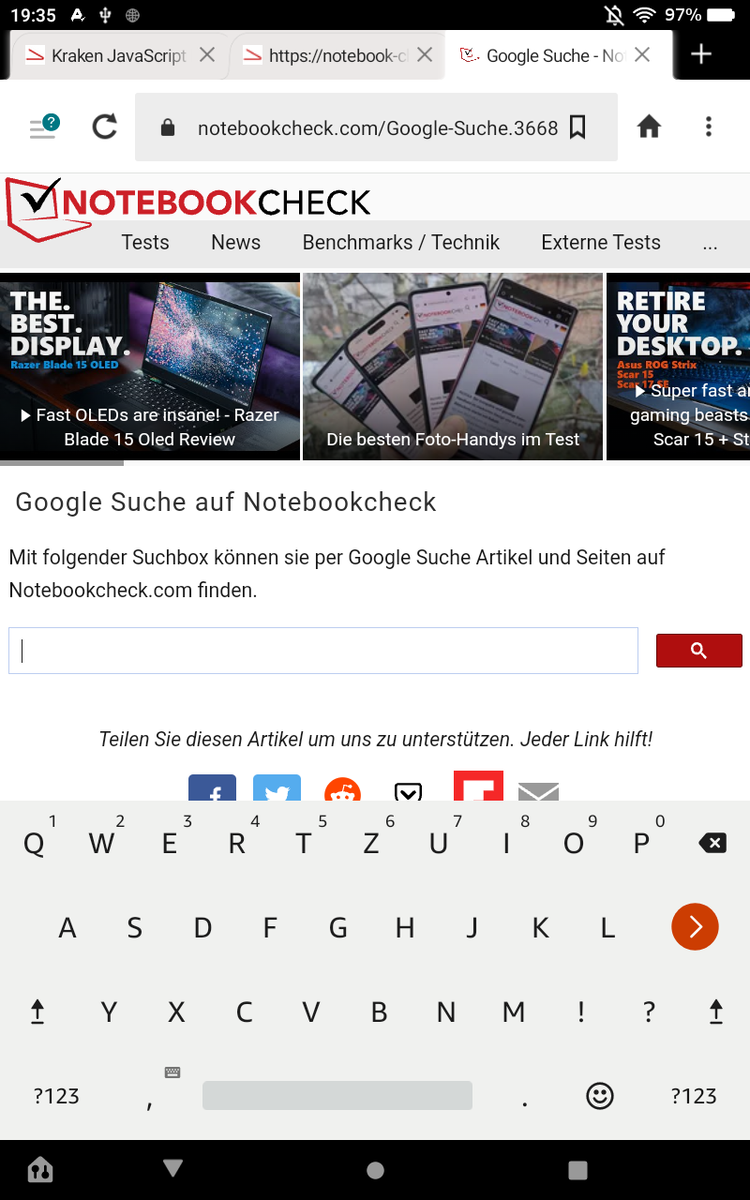Screen dimensions: 750x1200
Task: Close the Google Suche tab
Action: click(643, 55)
